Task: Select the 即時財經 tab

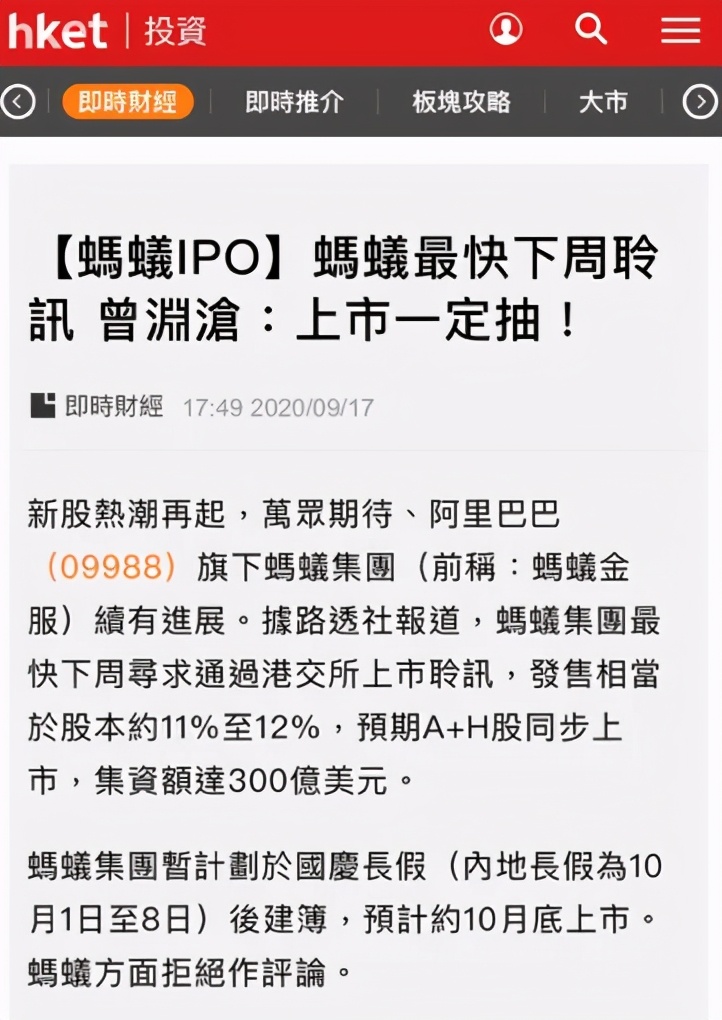Action: [128, 102]
